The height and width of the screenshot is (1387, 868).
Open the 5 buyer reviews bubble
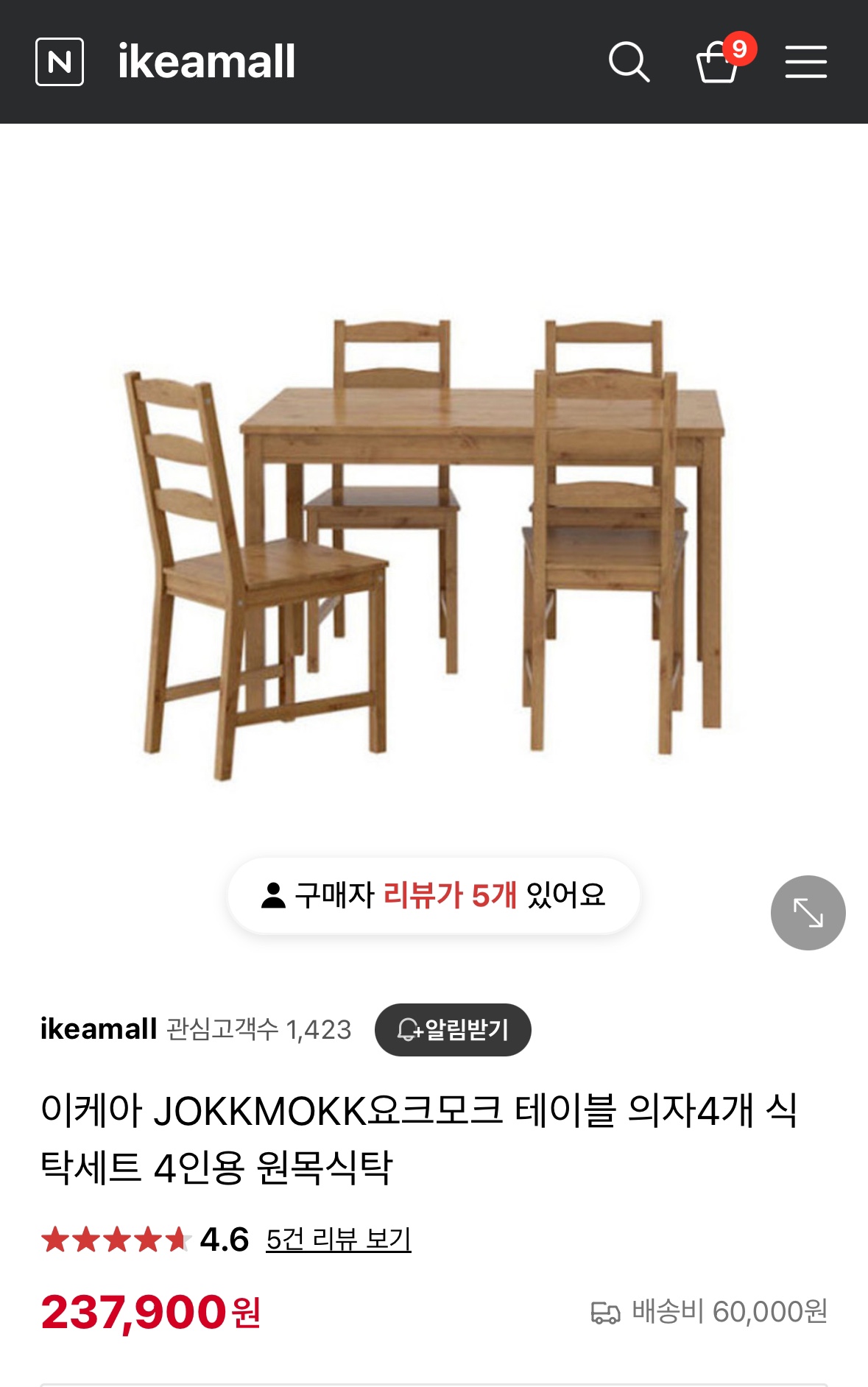pyautogui.click(x=434, y=895)
